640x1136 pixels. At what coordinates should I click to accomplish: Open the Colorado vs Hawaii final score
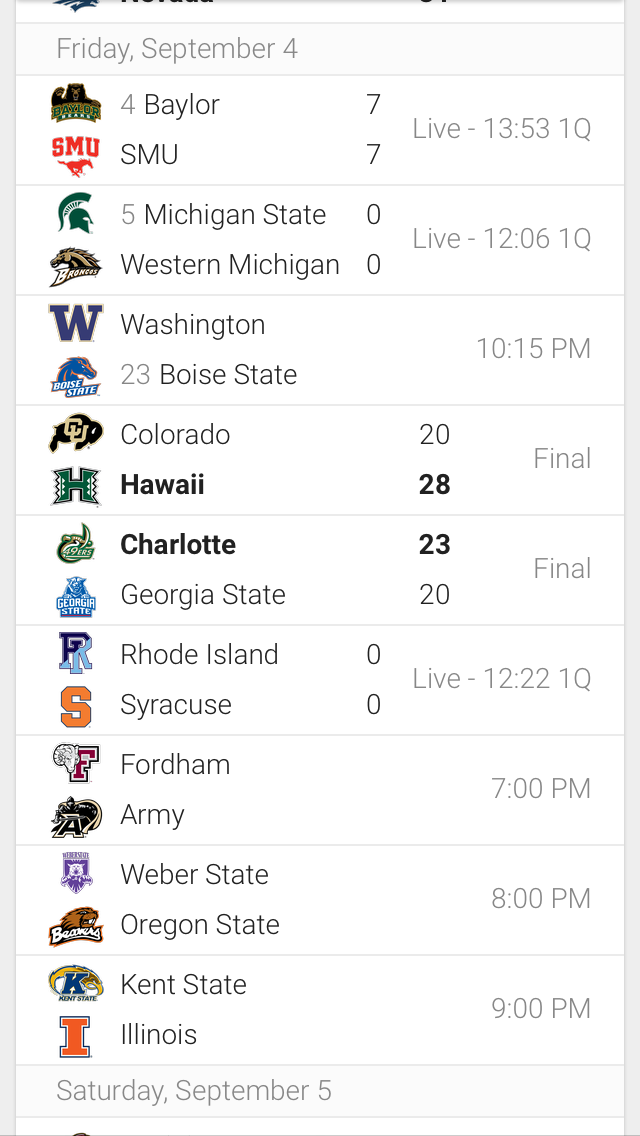point(320,460)
